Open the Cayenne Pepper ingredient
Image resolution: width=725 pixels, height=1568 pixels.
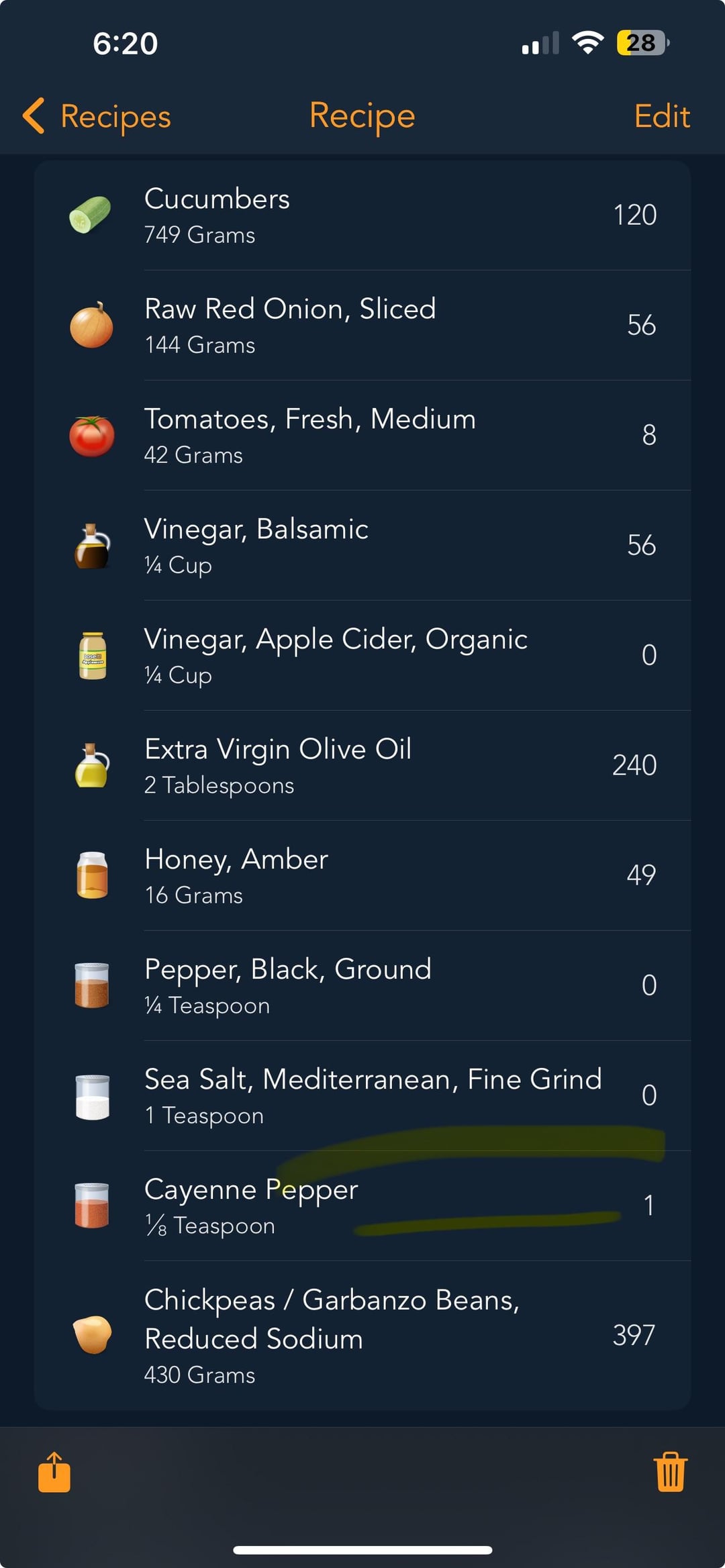[x=362, y=1206]
